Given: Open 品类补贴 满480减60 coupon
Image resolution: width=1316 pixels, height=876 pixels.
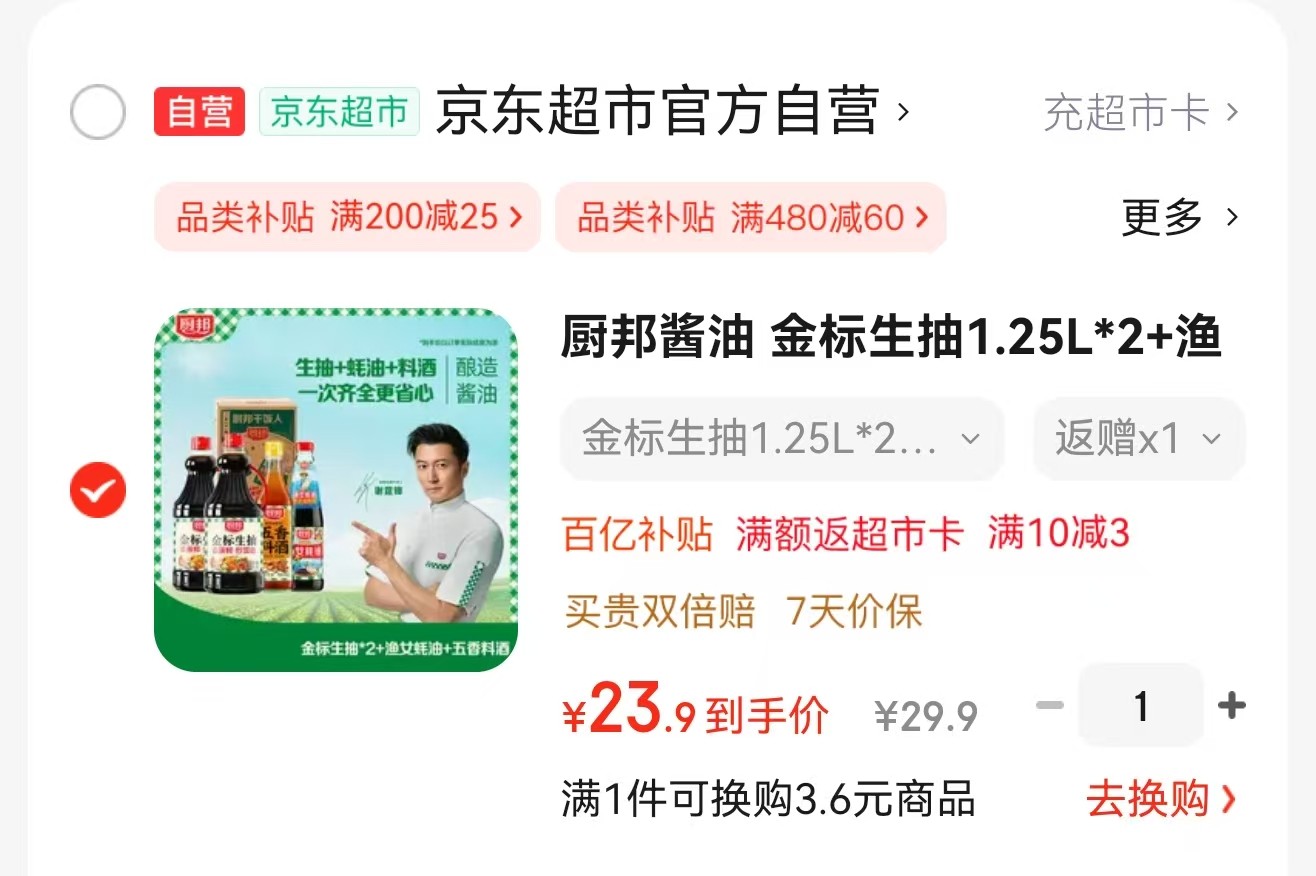Looking at the screenshot, I should point(751,217).
